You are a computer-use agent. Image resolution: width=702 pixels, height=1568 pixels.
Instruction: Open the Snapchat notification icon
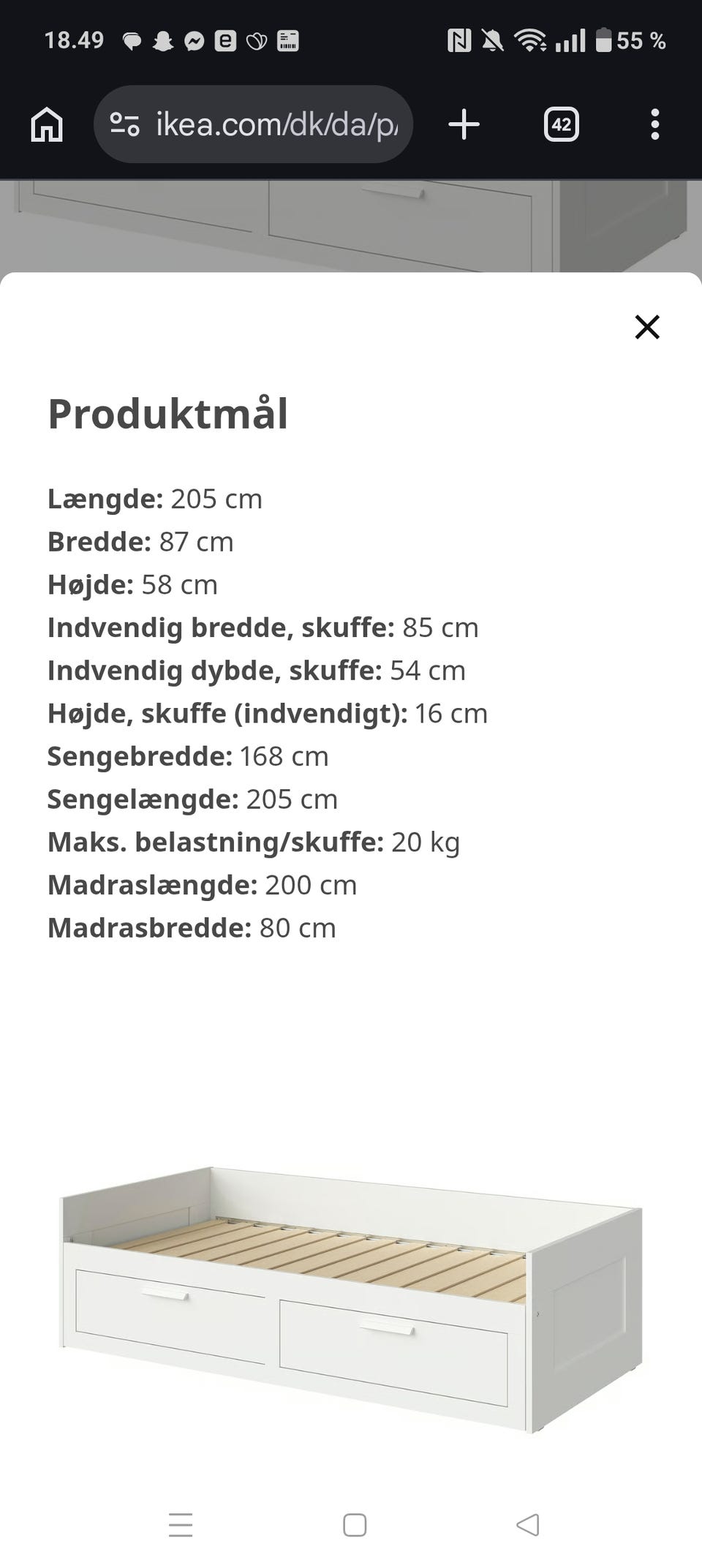click(x=162, y=42)
